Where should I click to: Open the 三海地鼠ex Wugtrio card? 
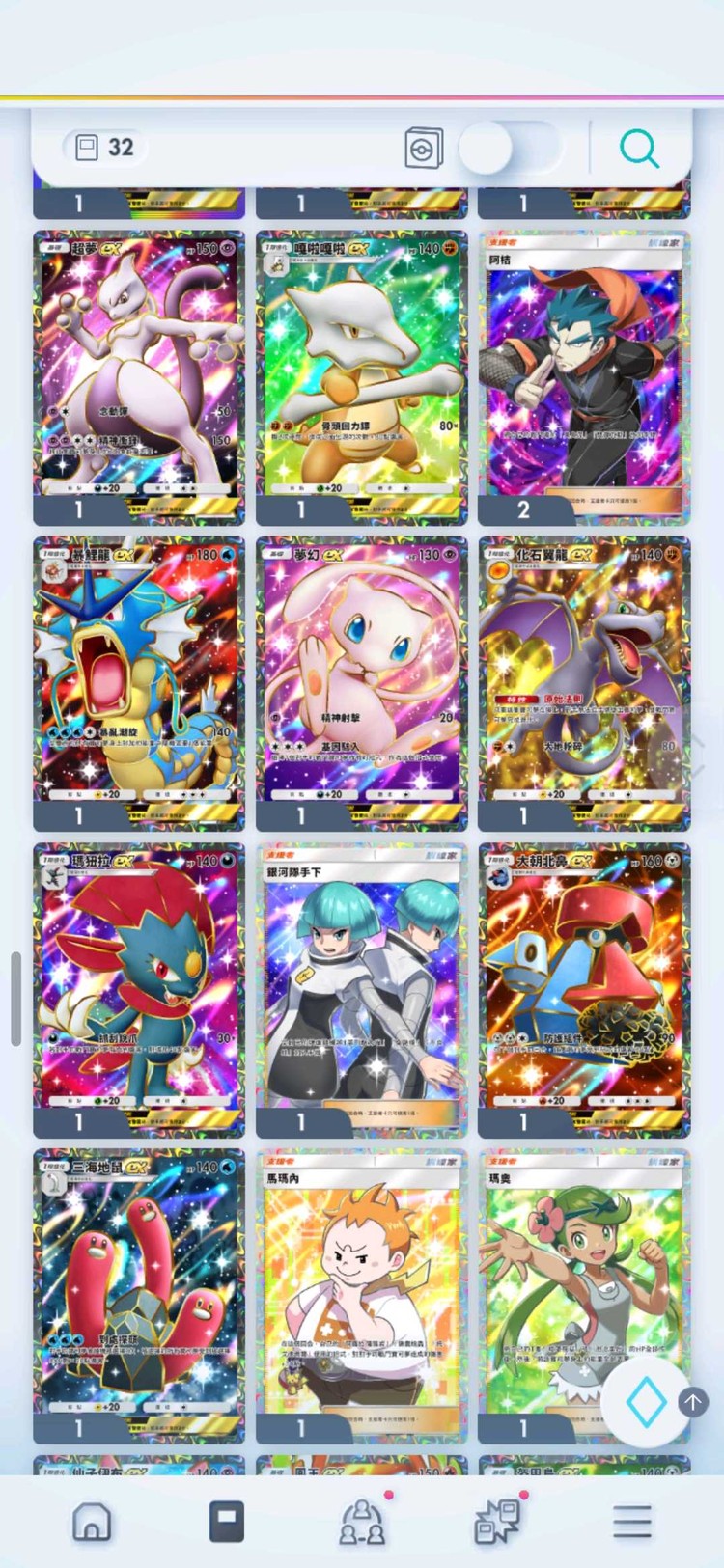tap(139, 1290)
